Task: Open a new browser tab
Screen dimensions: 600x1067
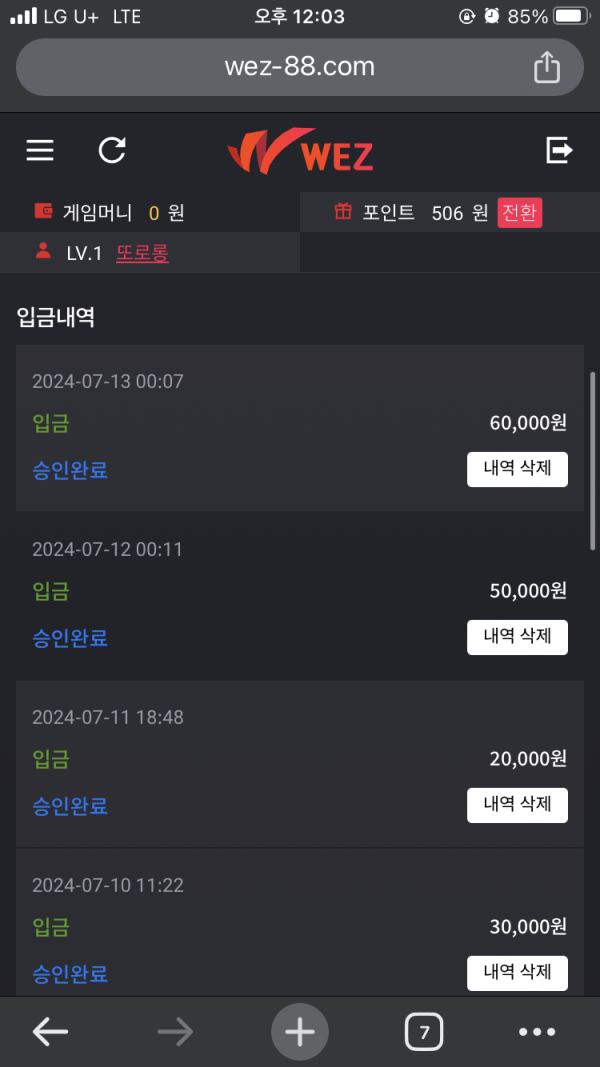Action: point(299,1032)
